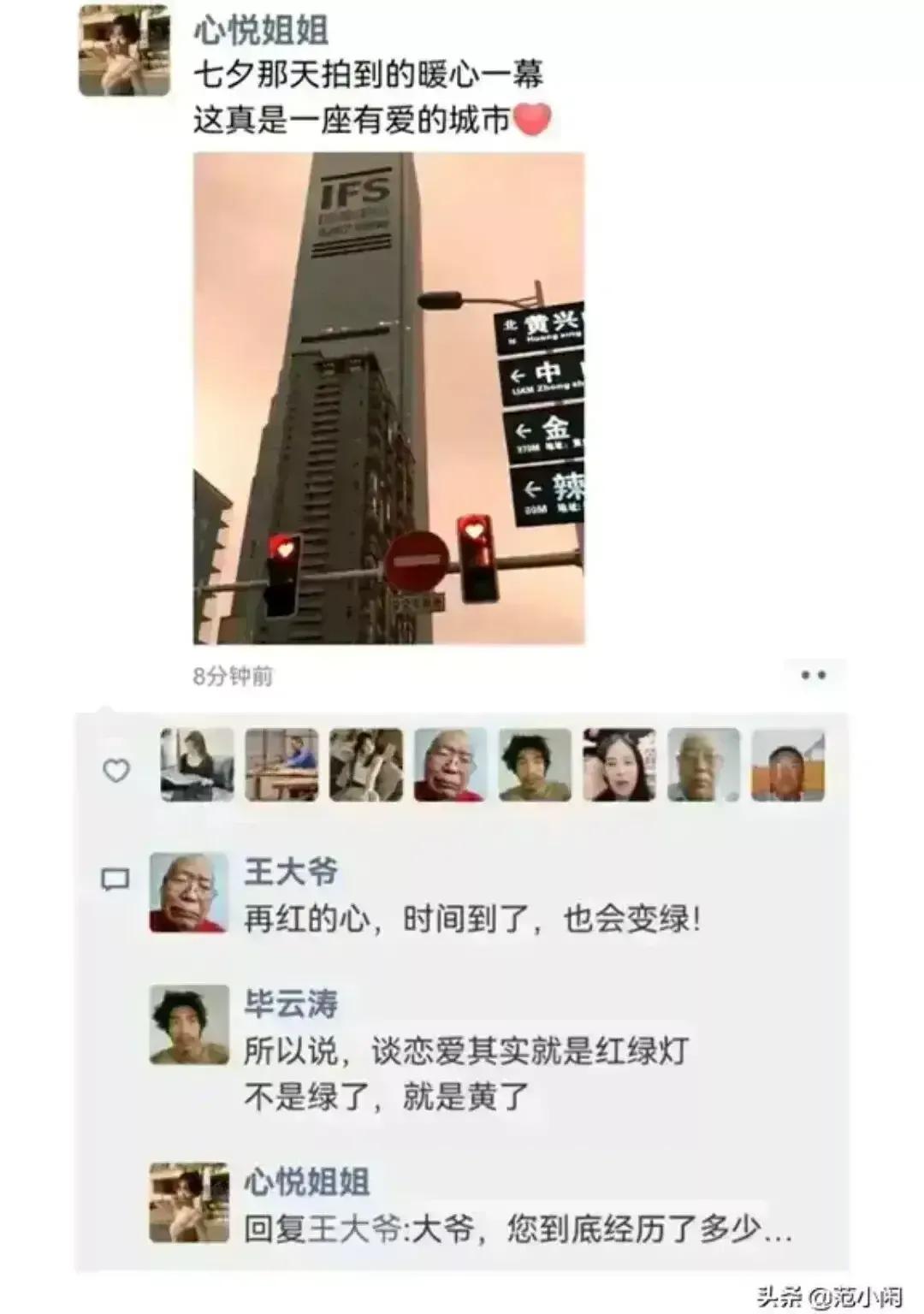Reply to 王大爷's comment about red hearts
Screen dimensions: 924x1314
472,920
